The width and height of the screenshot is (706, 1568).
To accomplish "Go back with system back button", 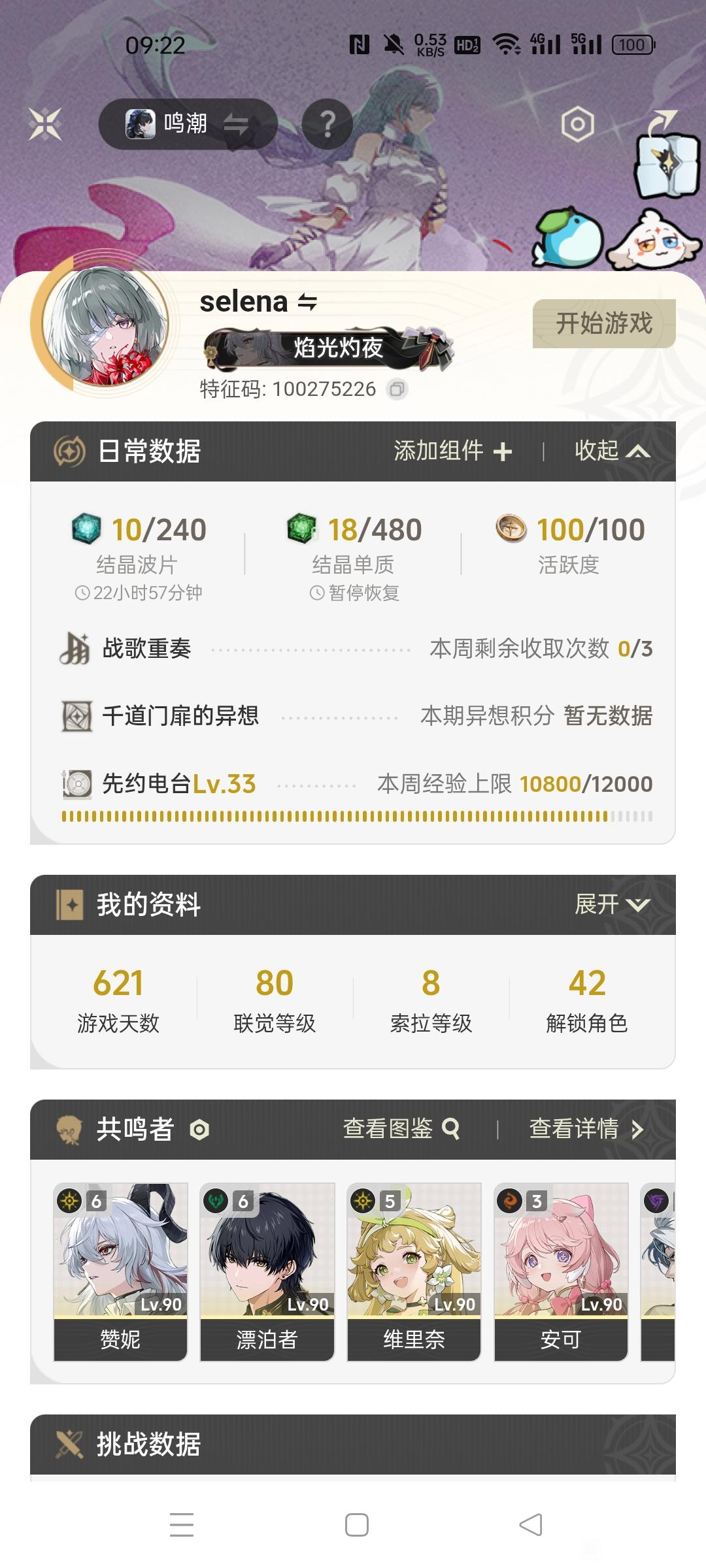I will click(x=530, y=1525).
